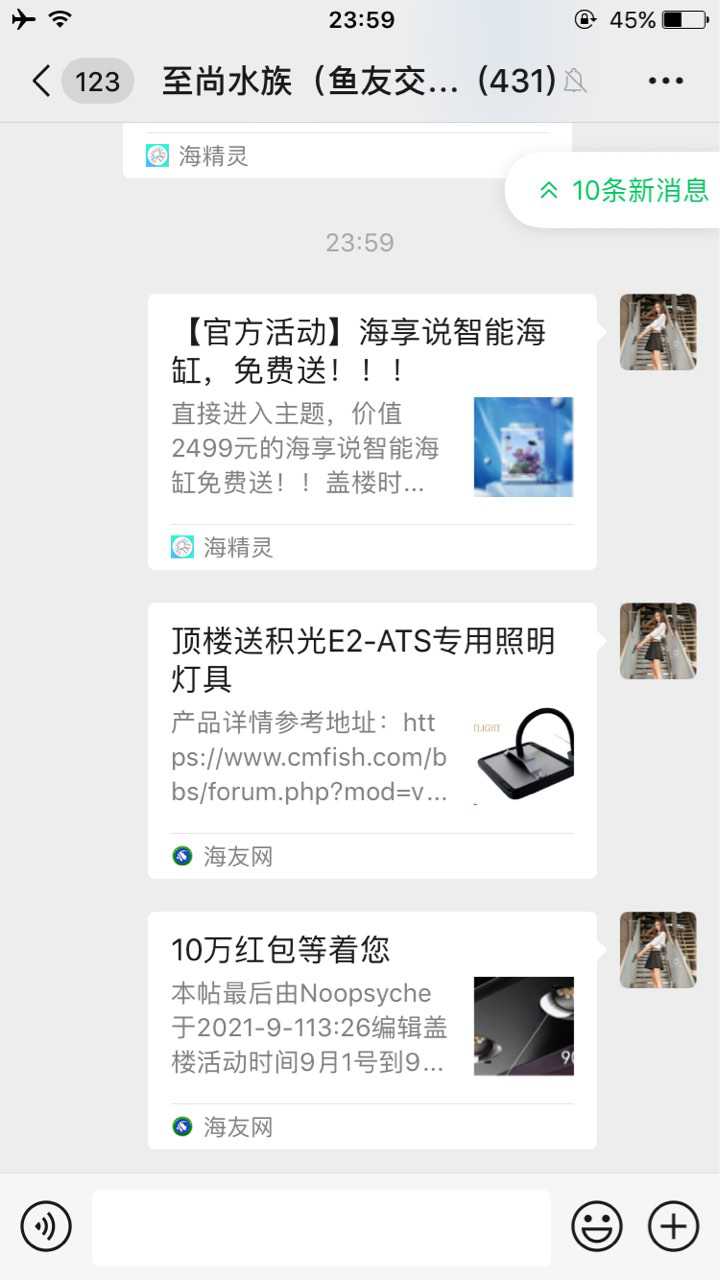Focus the message text field
Image resolution: width=720 pixels, height=1280 pixels.
pos(320,1227)
